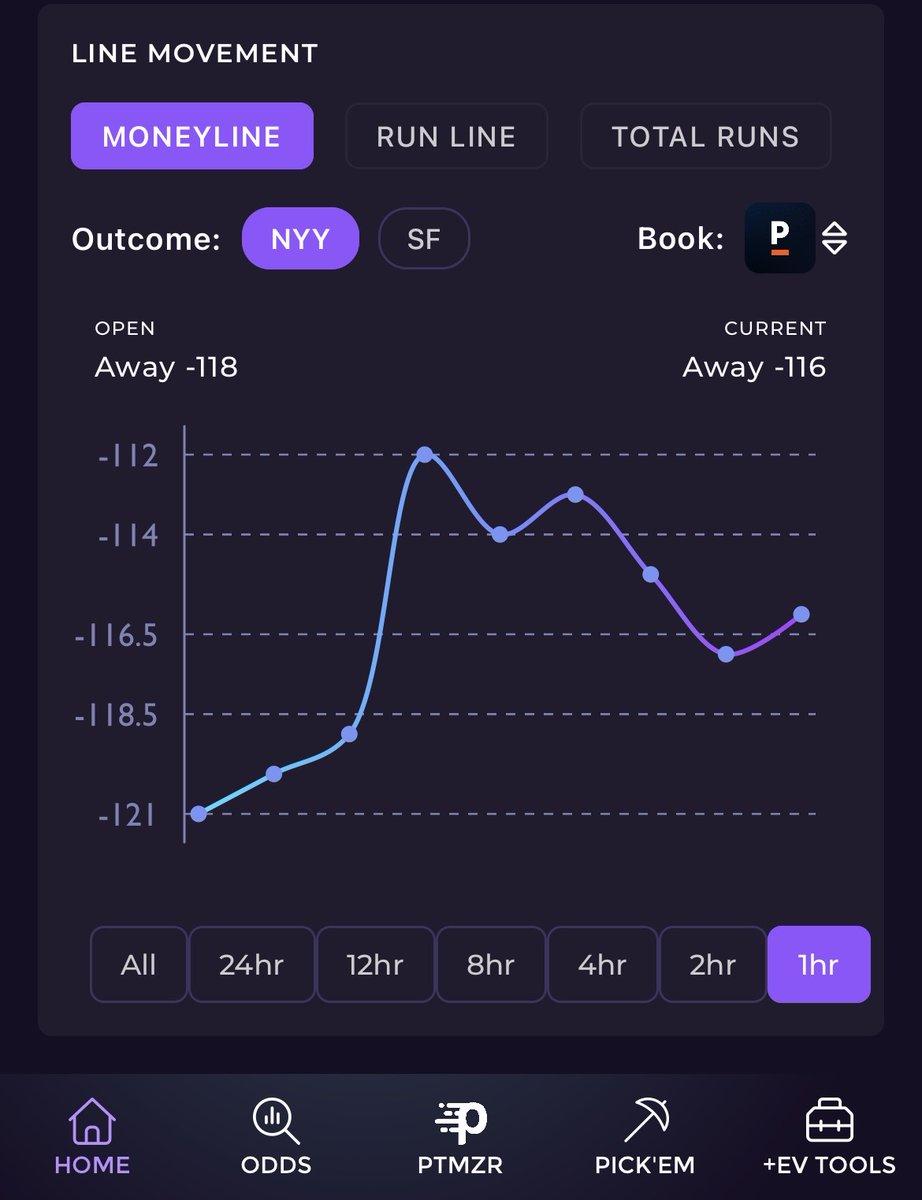Show All time range

pos(139,964)
